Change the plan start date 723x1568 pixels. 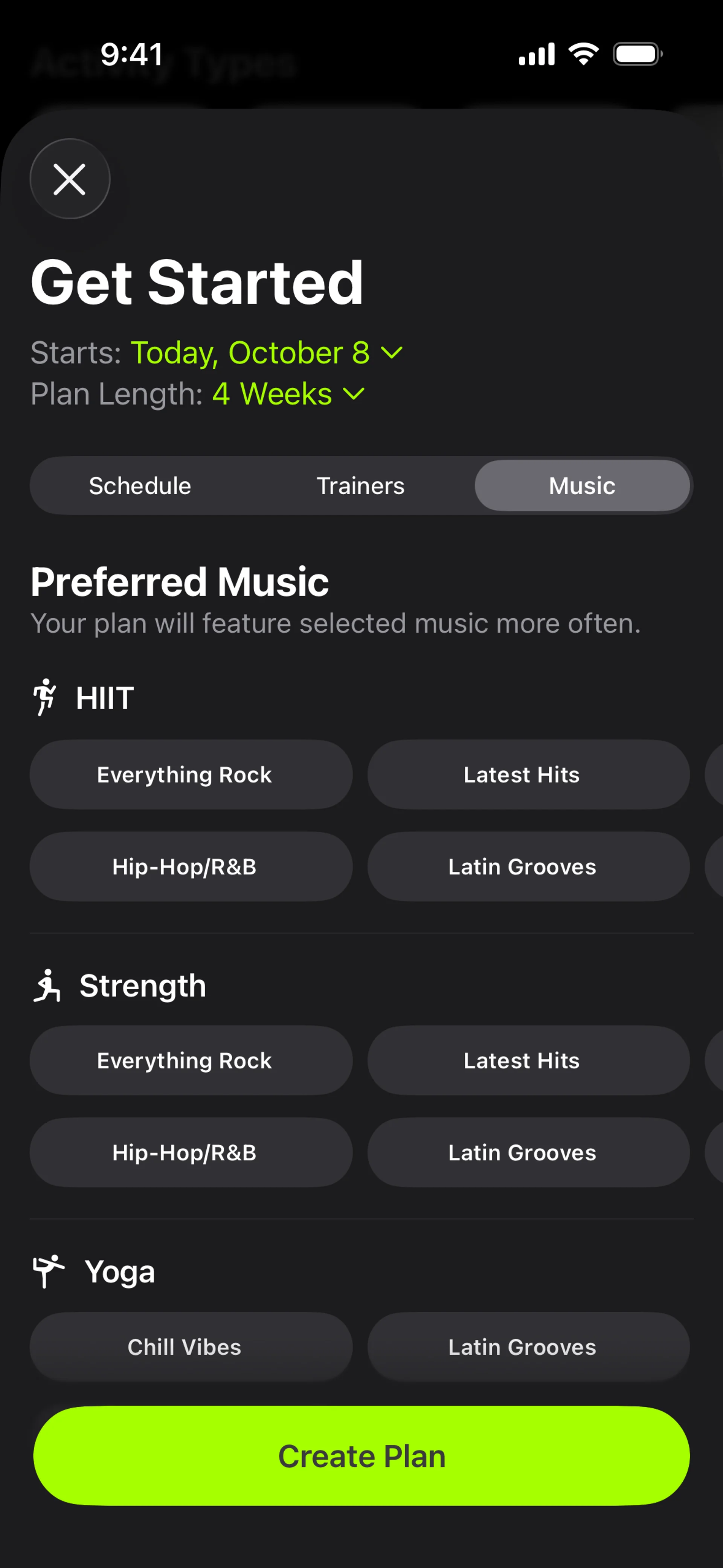tap(266, 353)
